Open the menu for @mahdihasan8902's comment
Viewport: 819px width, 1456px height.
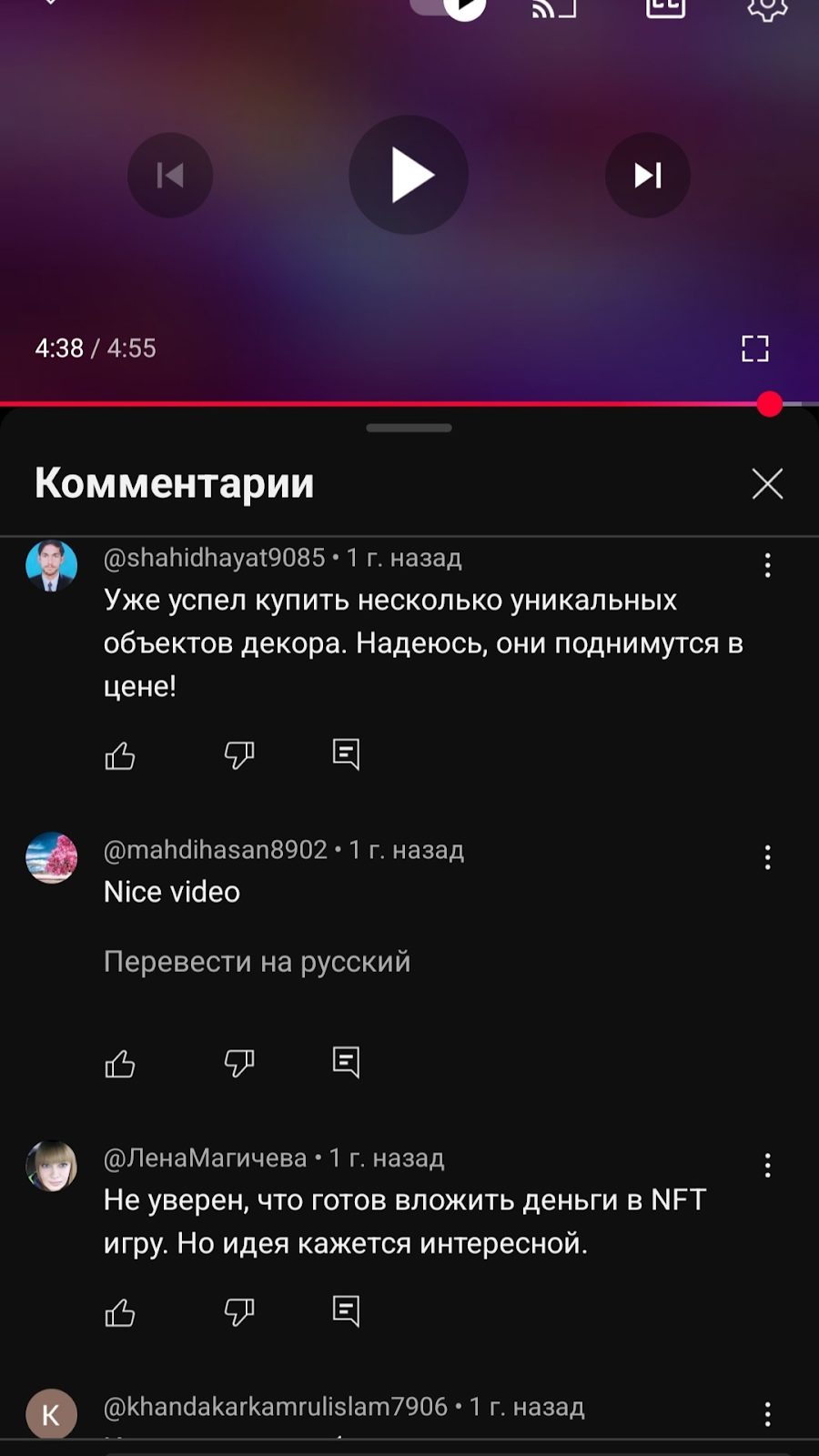pyautogui.click(x=767, y=857)
